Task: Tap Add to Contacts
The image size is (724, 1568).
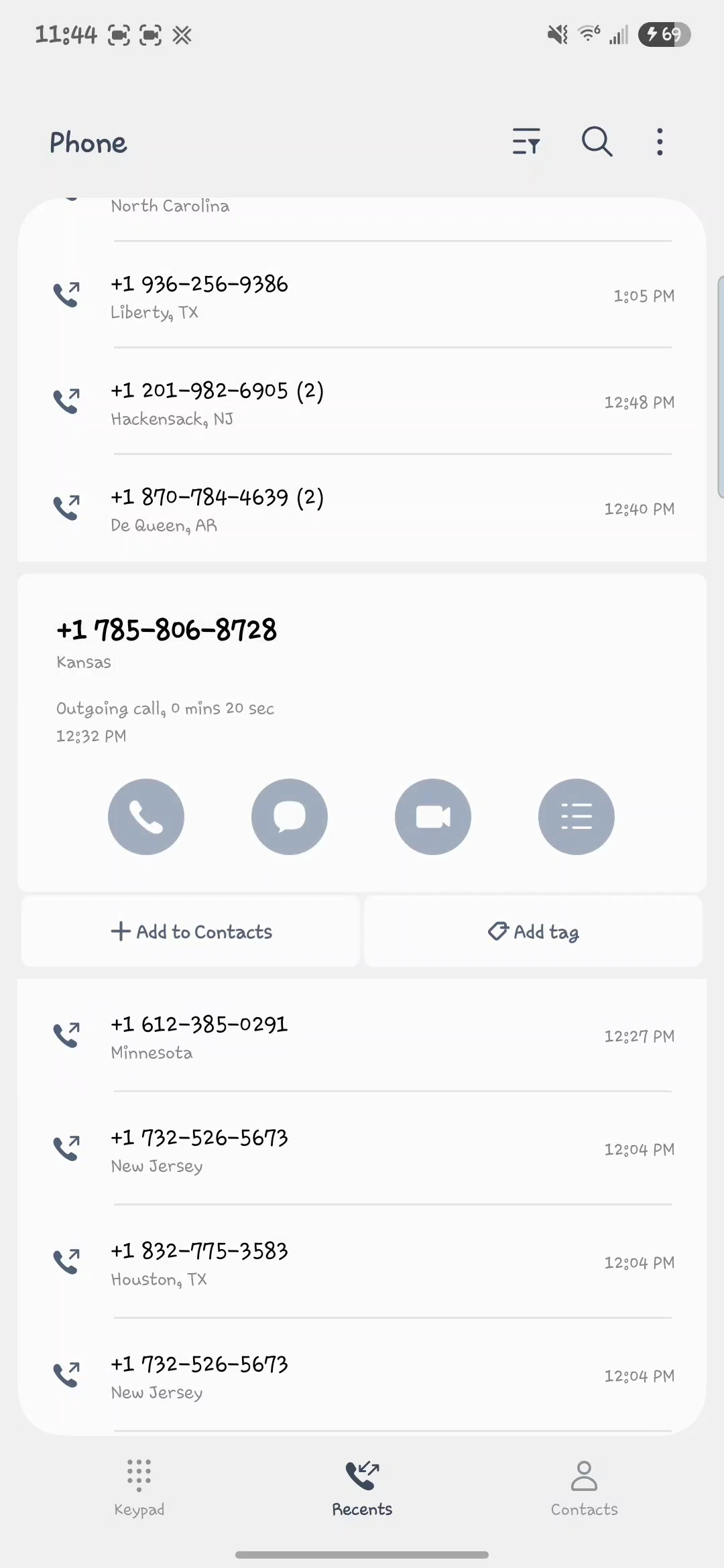Action: 191,931
